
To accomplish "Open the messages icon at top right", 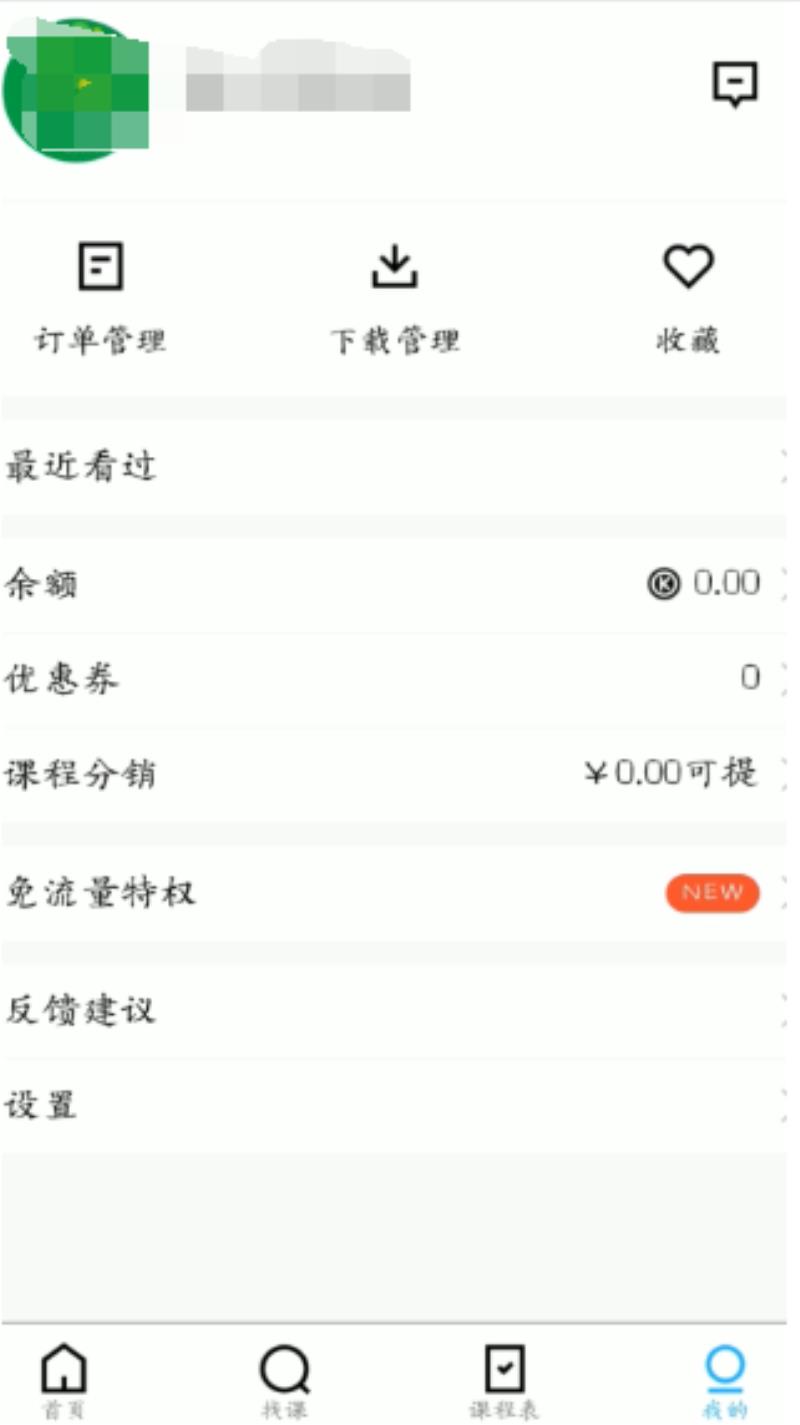I will coord(734,85).
